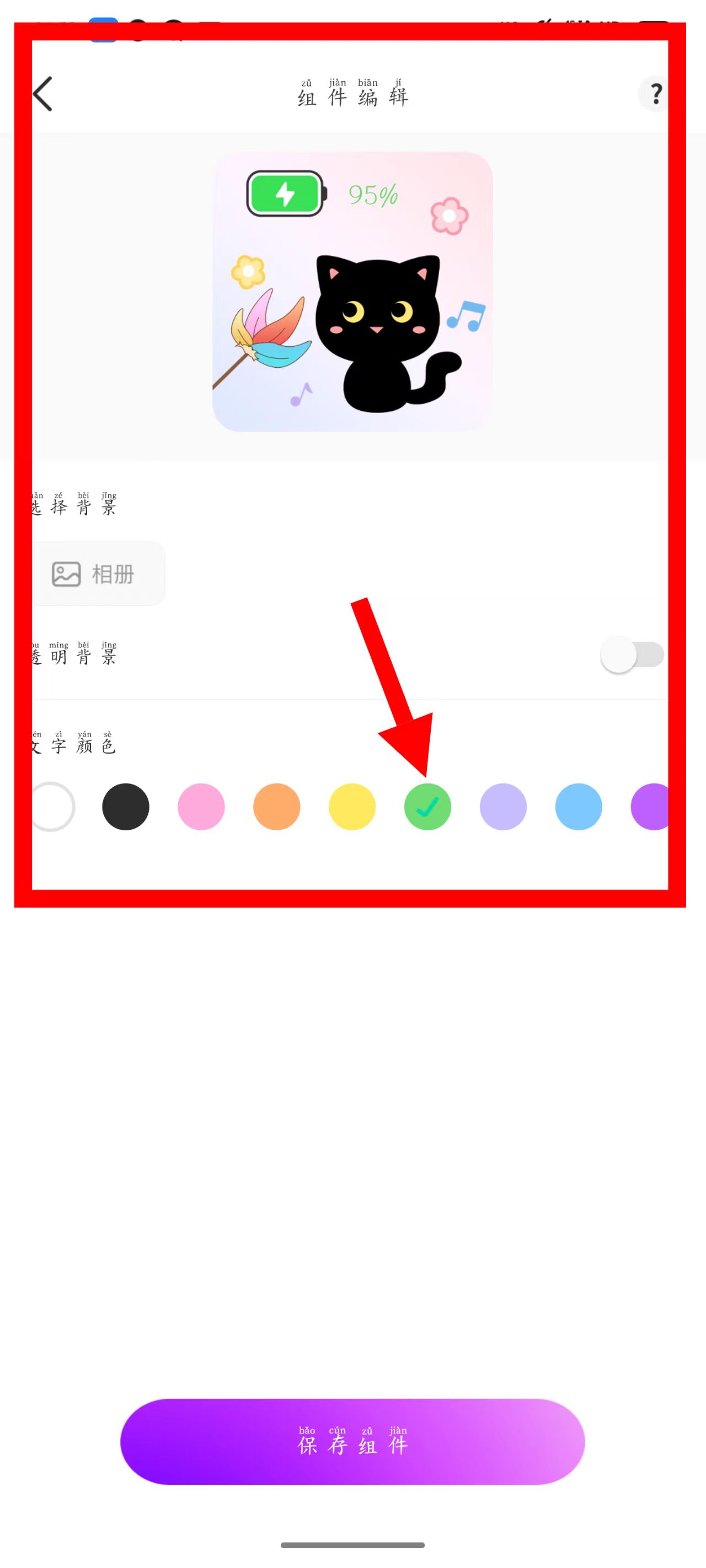
Task: Tap the checked green text color
Action: tap(427, 807)
